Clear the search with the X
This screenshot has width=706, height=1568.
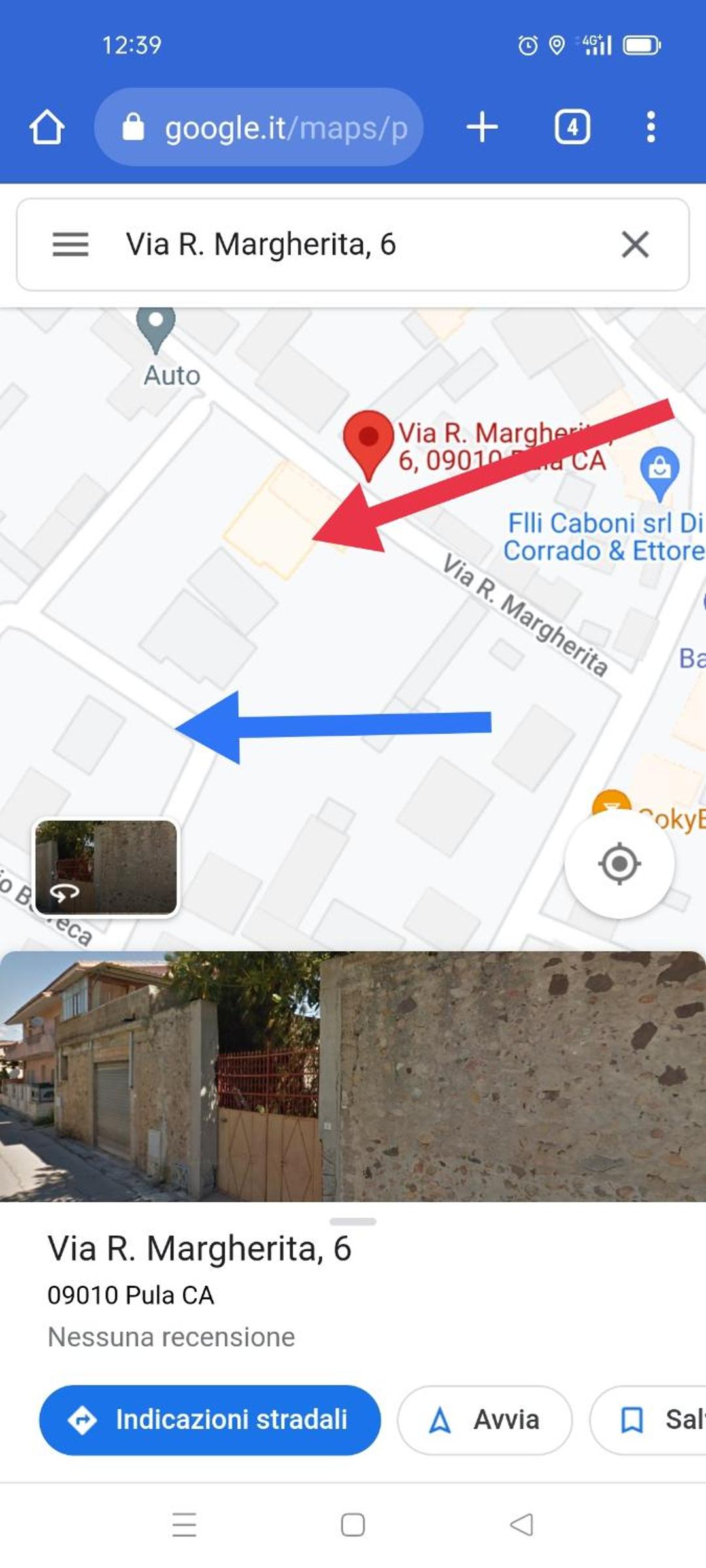[635, 244]
